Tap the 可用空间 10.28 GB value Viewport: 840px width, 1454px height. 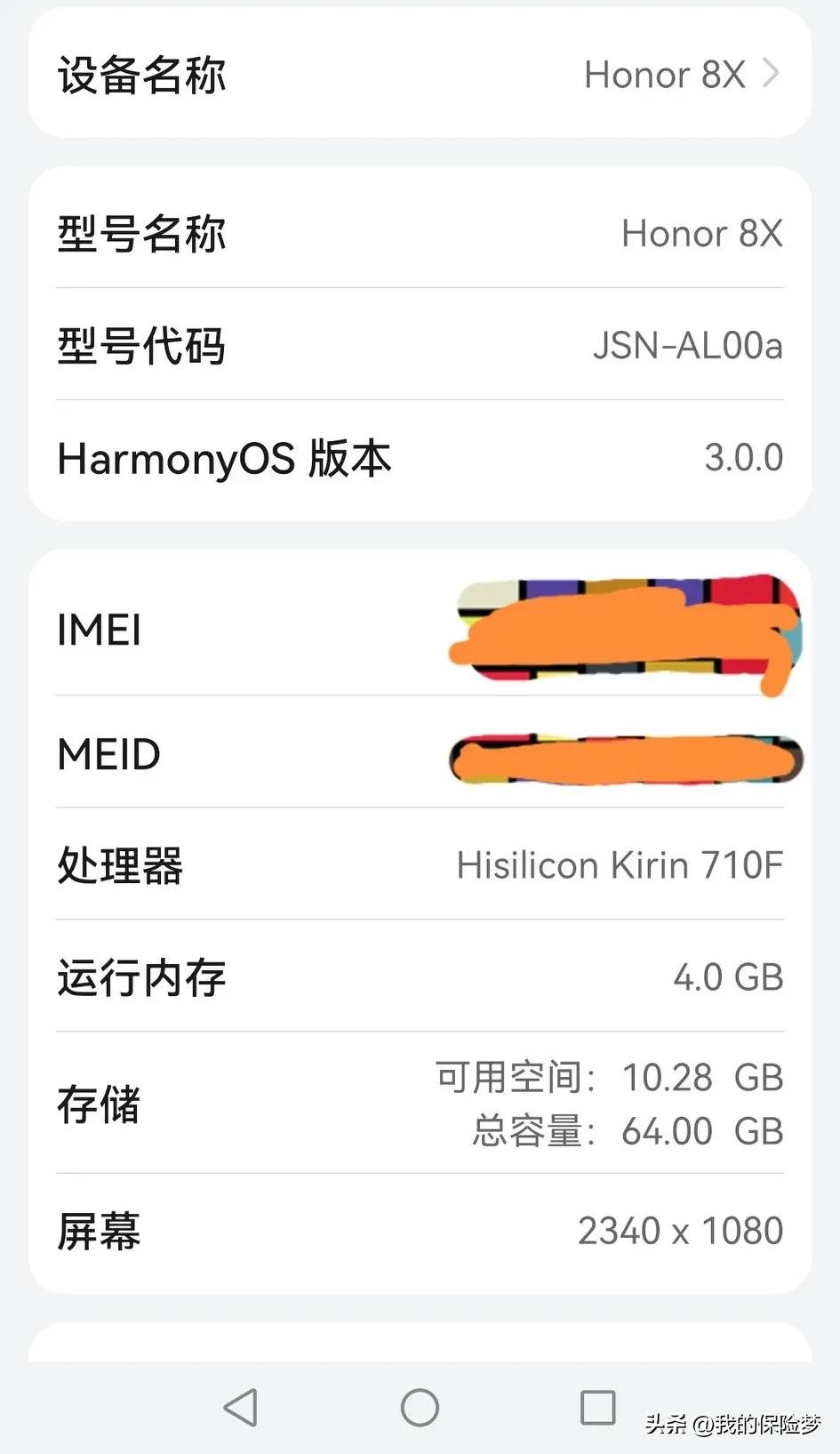(x=701, y=1077)
